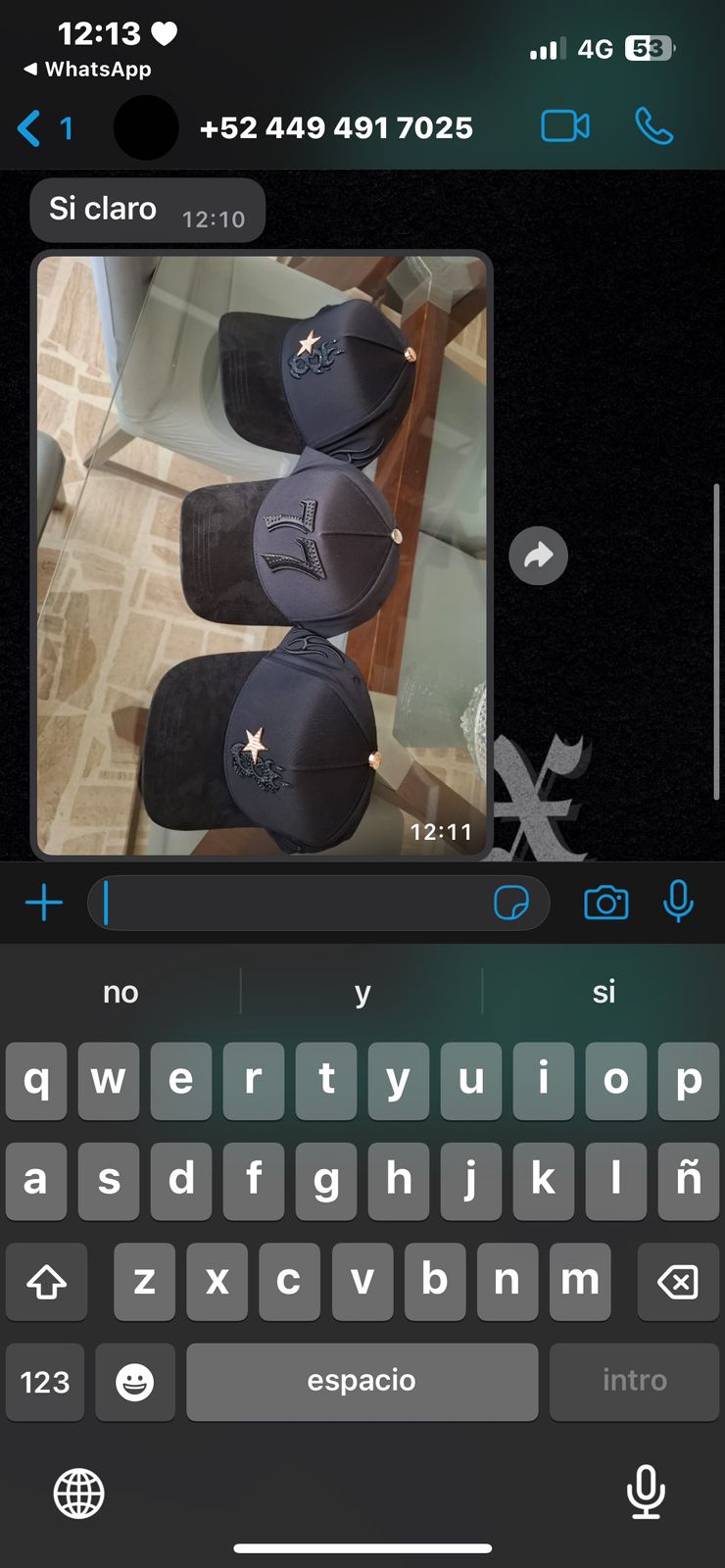Switch keyboard language with the globe key

click(x=78, y=1494)
